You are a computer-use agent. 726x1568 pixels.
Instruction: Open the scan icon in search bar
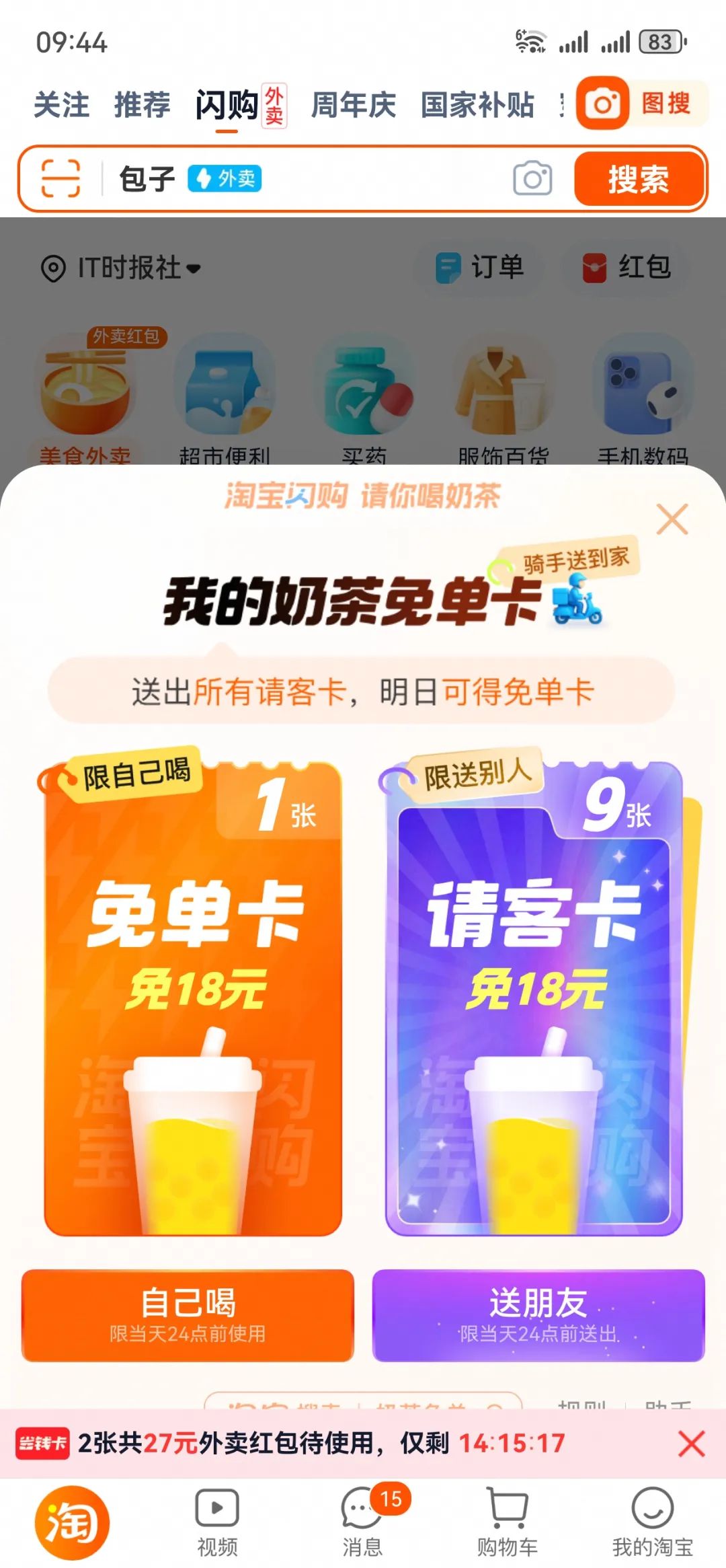61,178
